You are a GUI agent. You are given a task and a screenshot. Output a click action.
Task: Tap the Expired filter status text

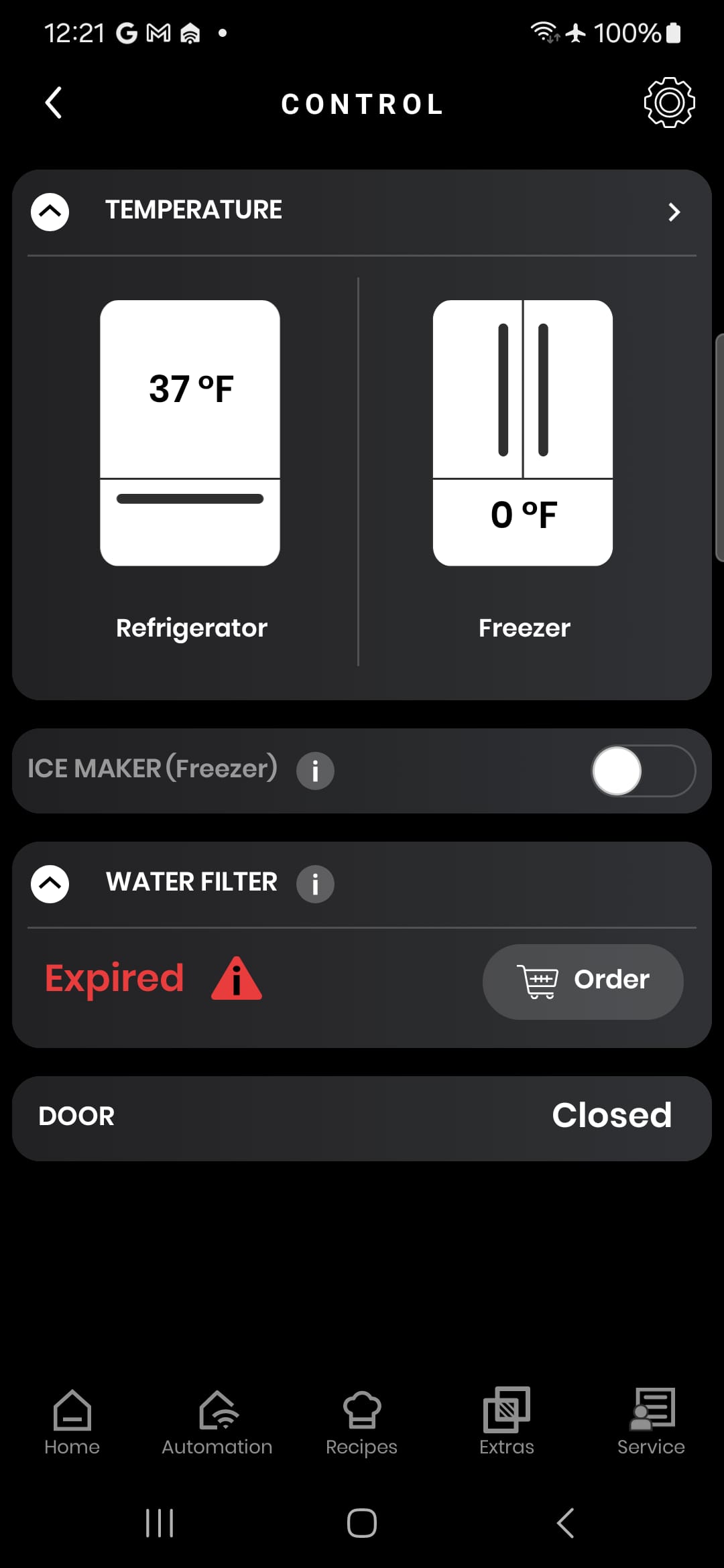[x=114, y=978]
